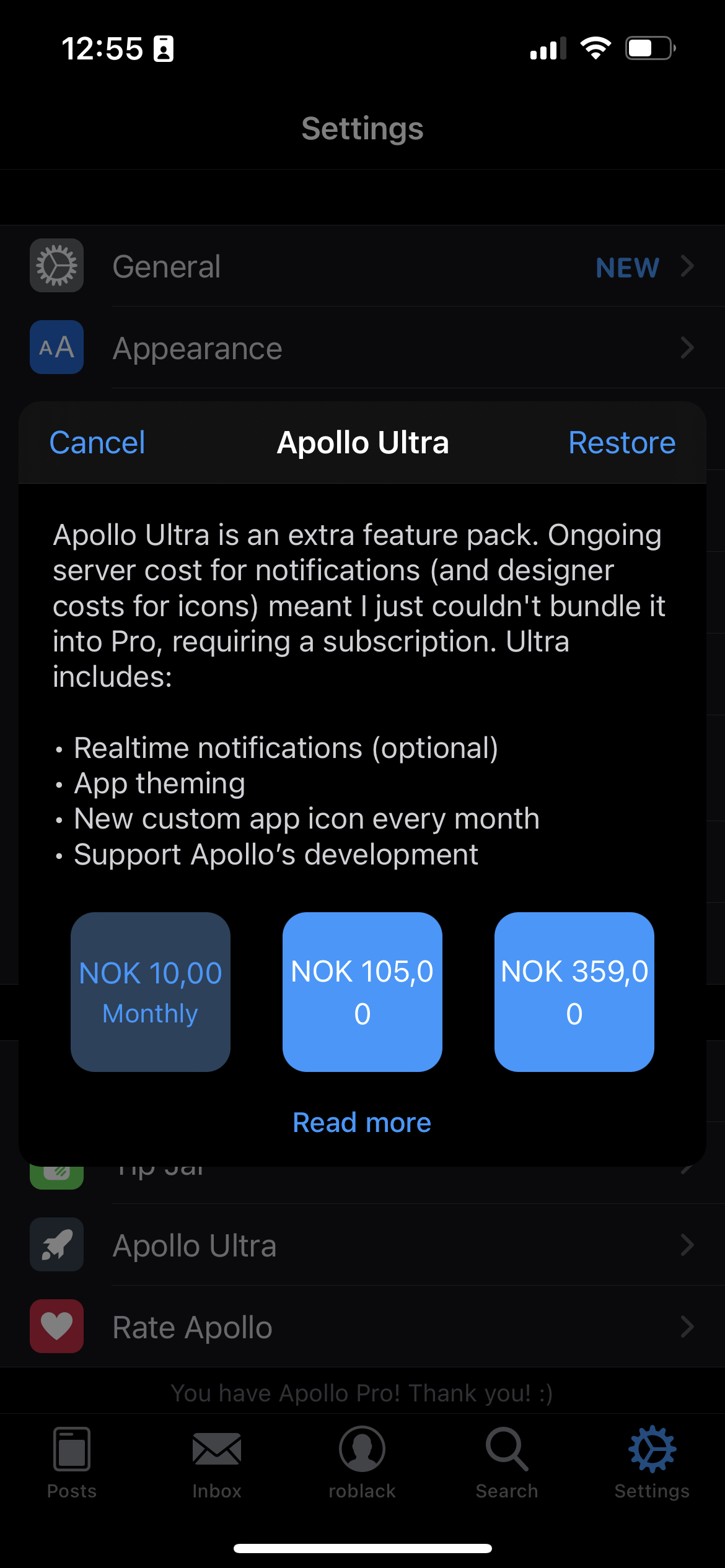Switch to the Inbox tab
Screen dimensions: 725x1568
coord(216,1468)
